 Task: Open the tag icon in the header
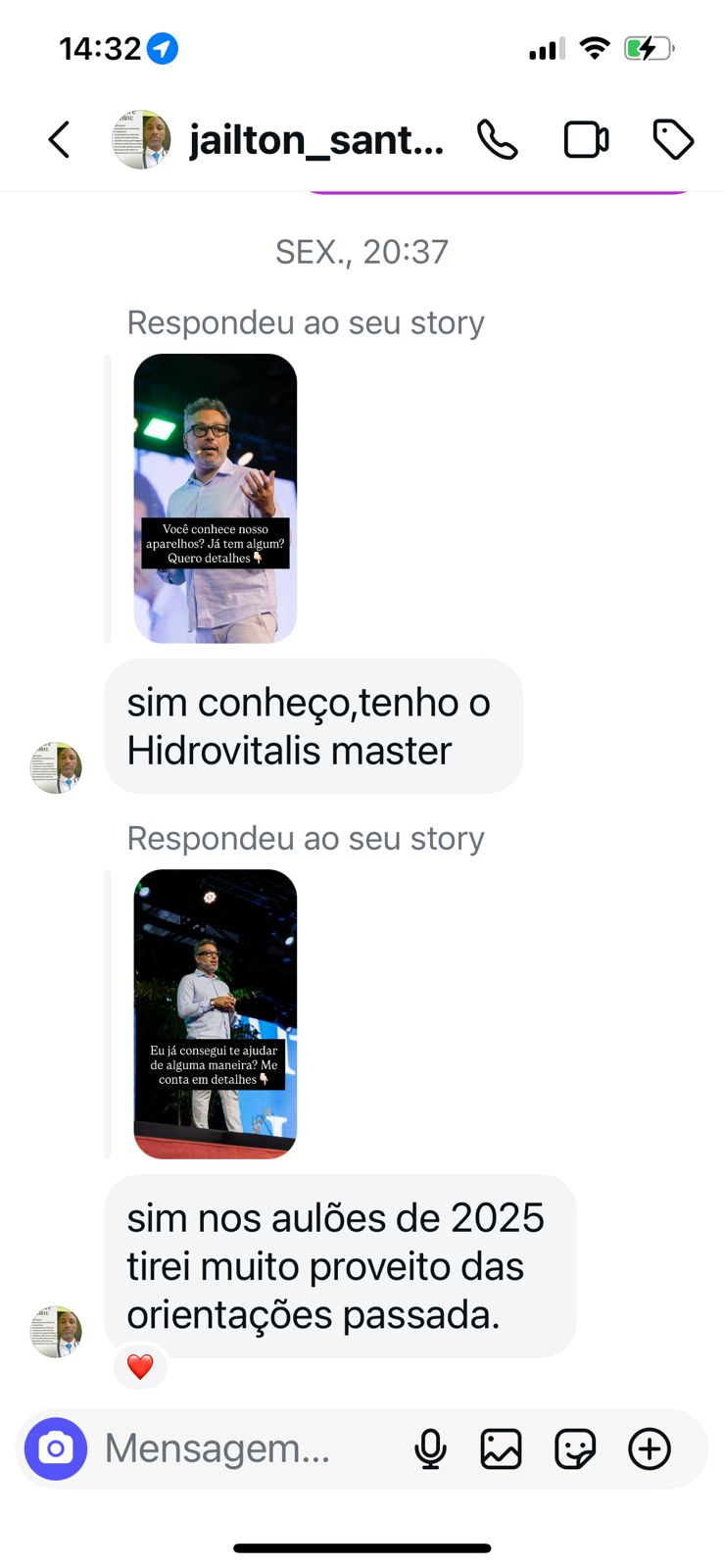click(672, 139)
